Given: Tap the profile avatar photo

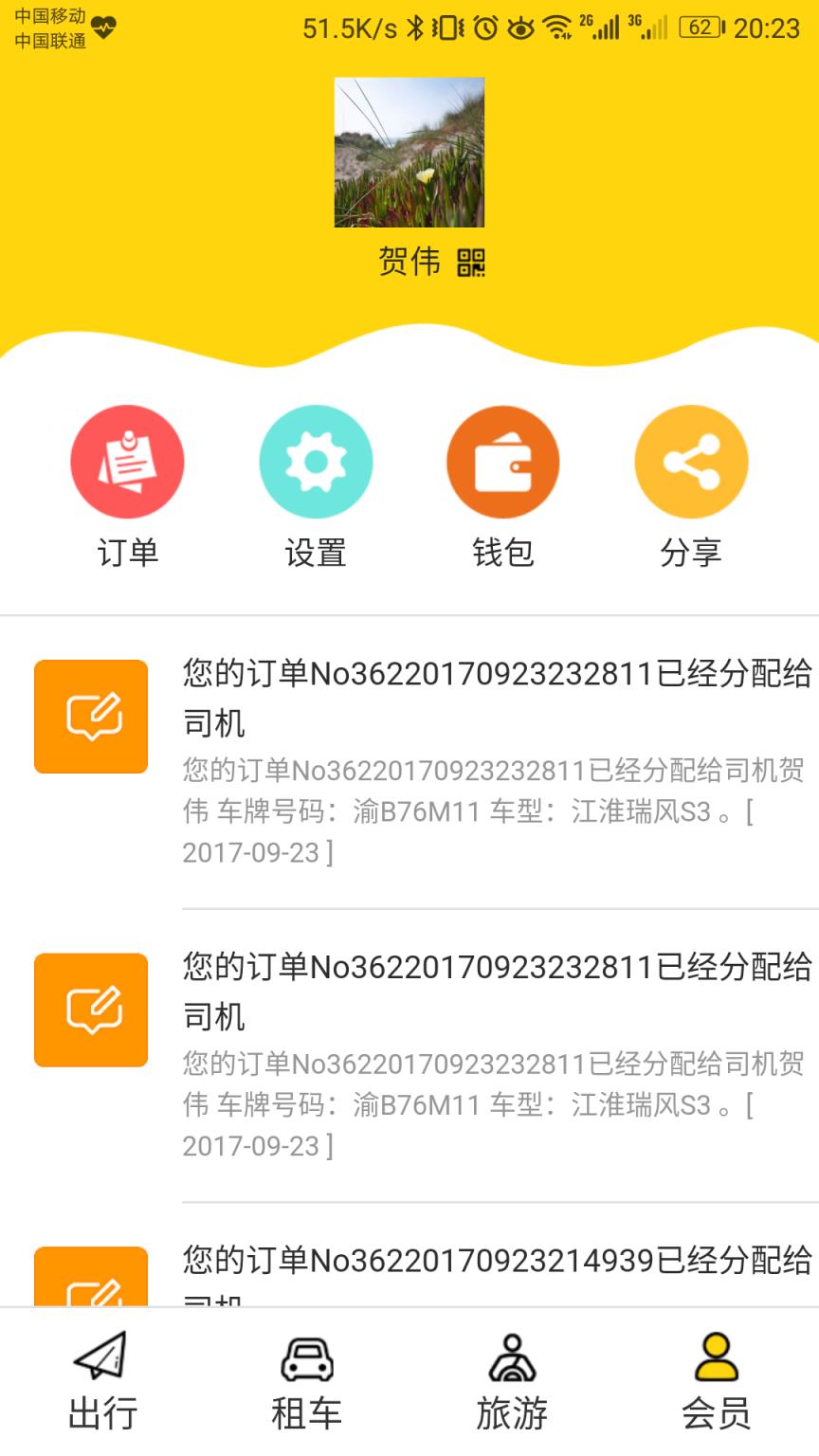Looking at the screenshot, I should [x=409, y=153].
